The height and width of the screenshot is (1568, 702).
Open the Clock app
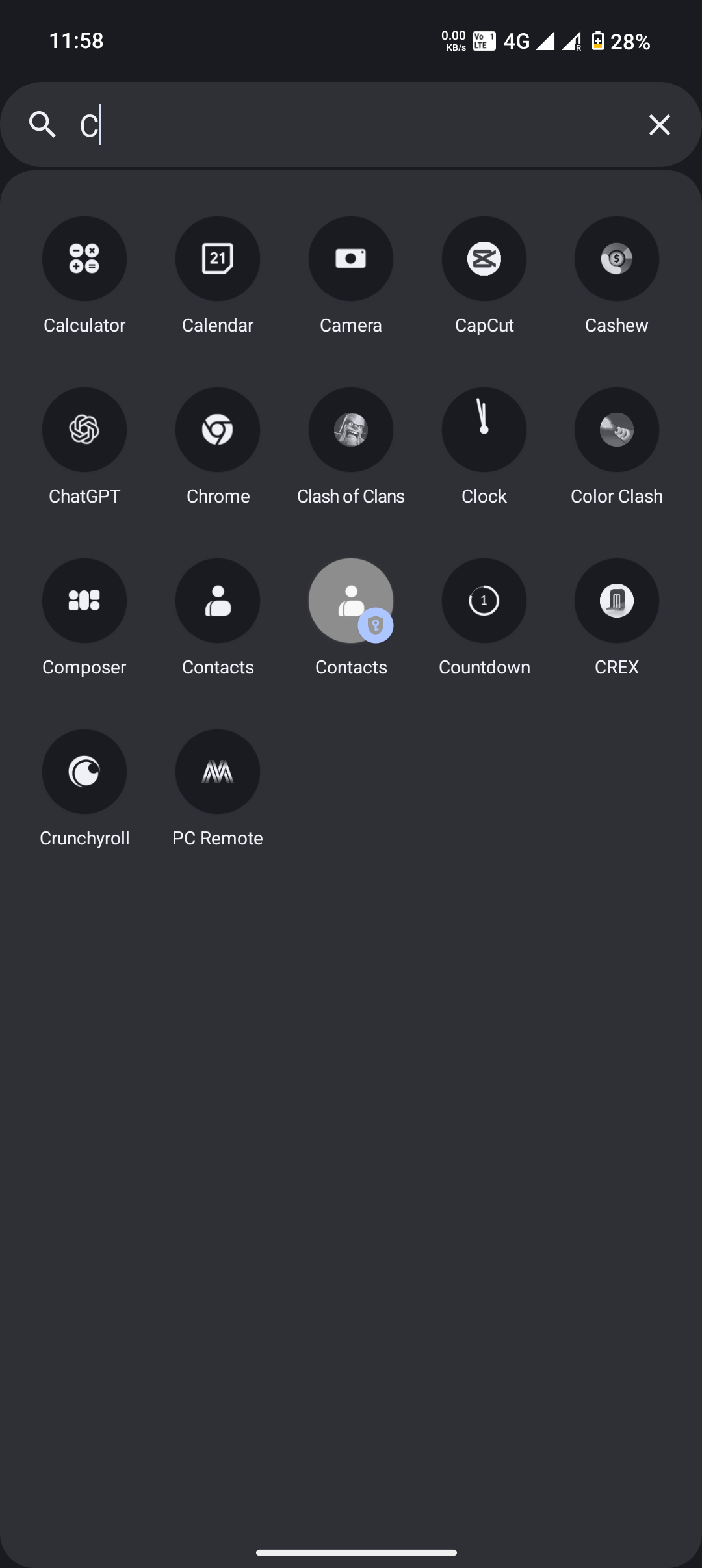[x=484, y=430]
